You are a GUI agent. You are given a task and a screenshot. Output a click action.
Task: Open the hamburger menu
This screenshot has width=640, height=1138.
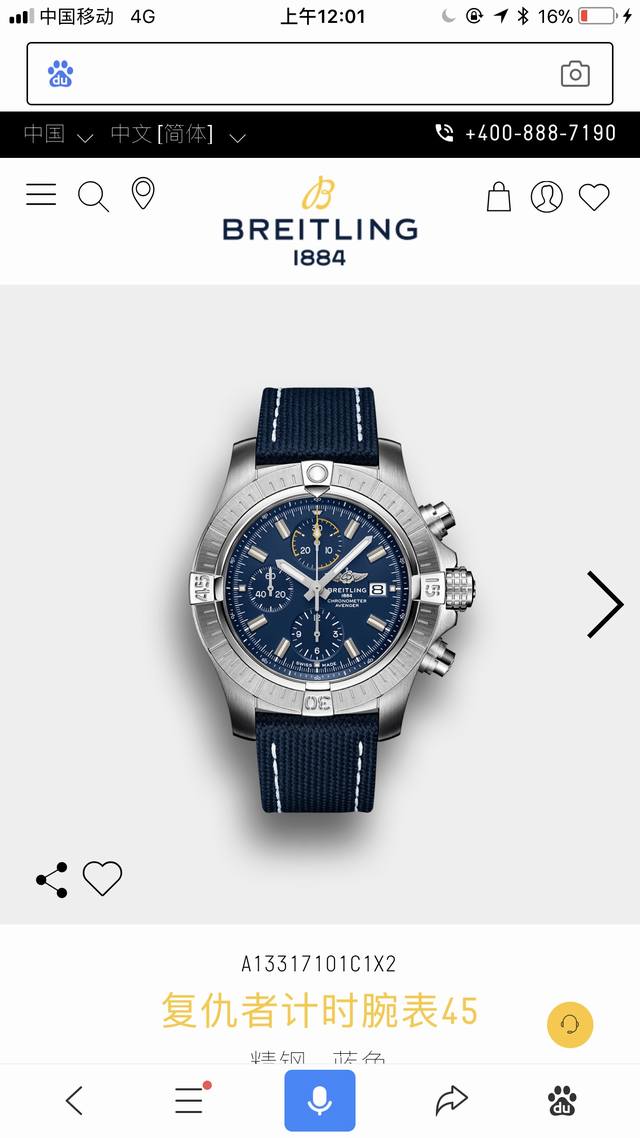(x=41, y=195)
